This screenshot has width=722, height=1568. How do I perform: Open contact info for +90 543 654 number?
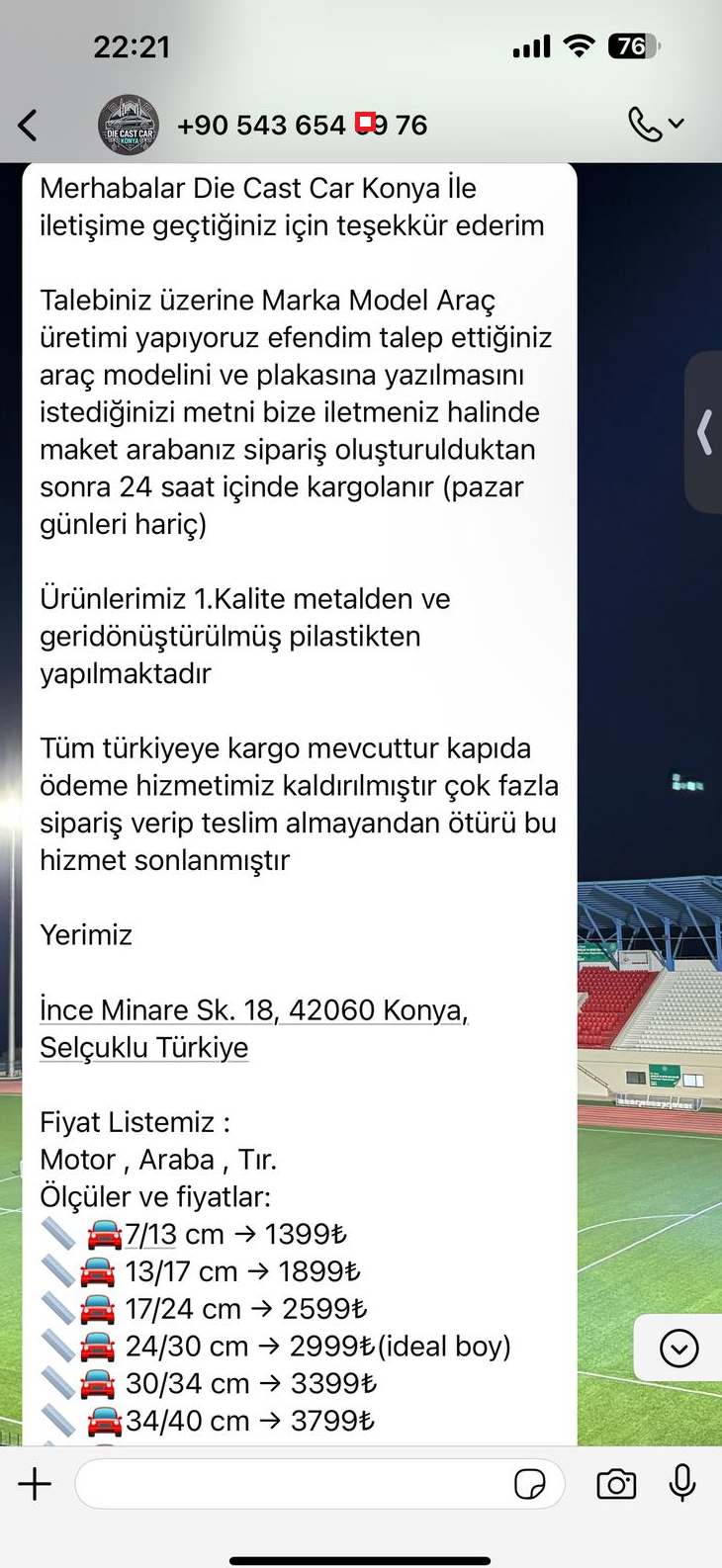click(x=302, y=126)
